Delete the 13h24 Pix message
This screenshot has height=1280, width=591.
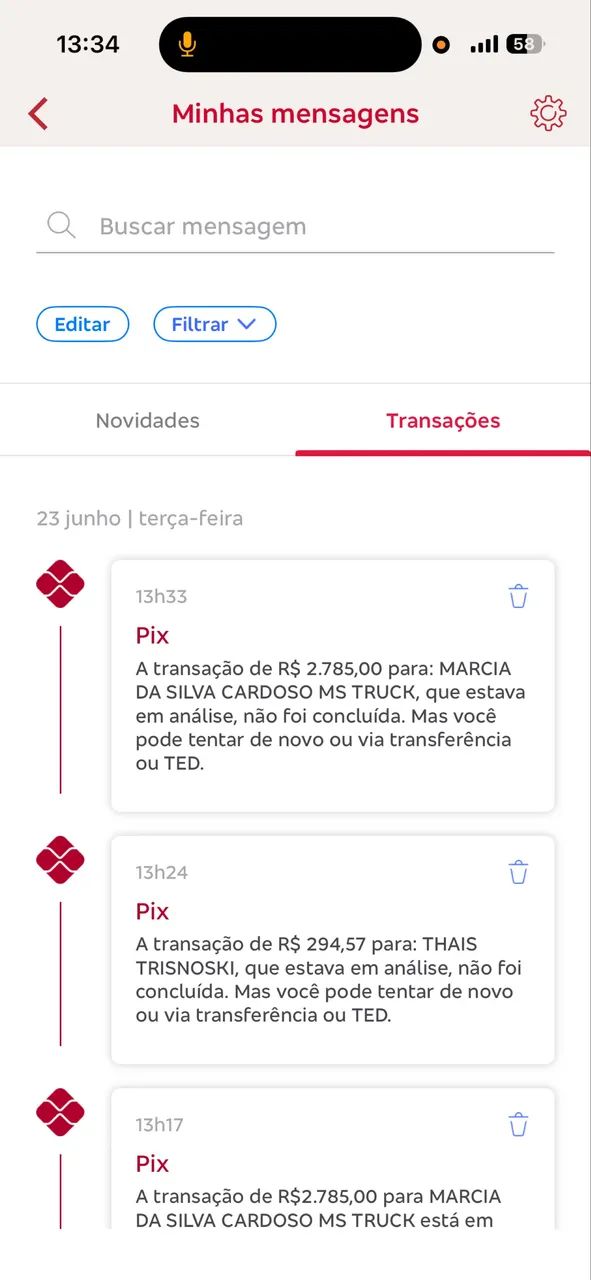518,872
